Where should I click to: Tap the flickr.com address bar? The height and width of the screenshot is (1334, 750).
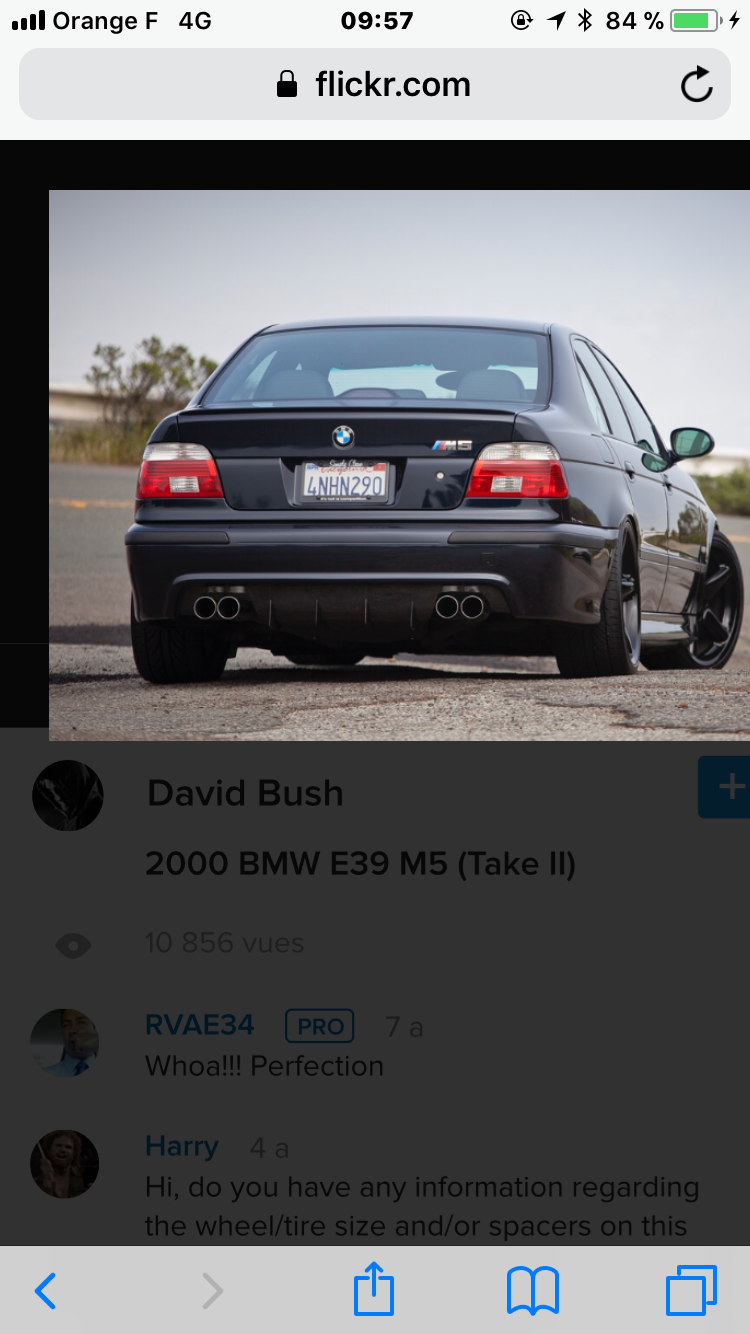pyautogui.click(x=375, y=84)
